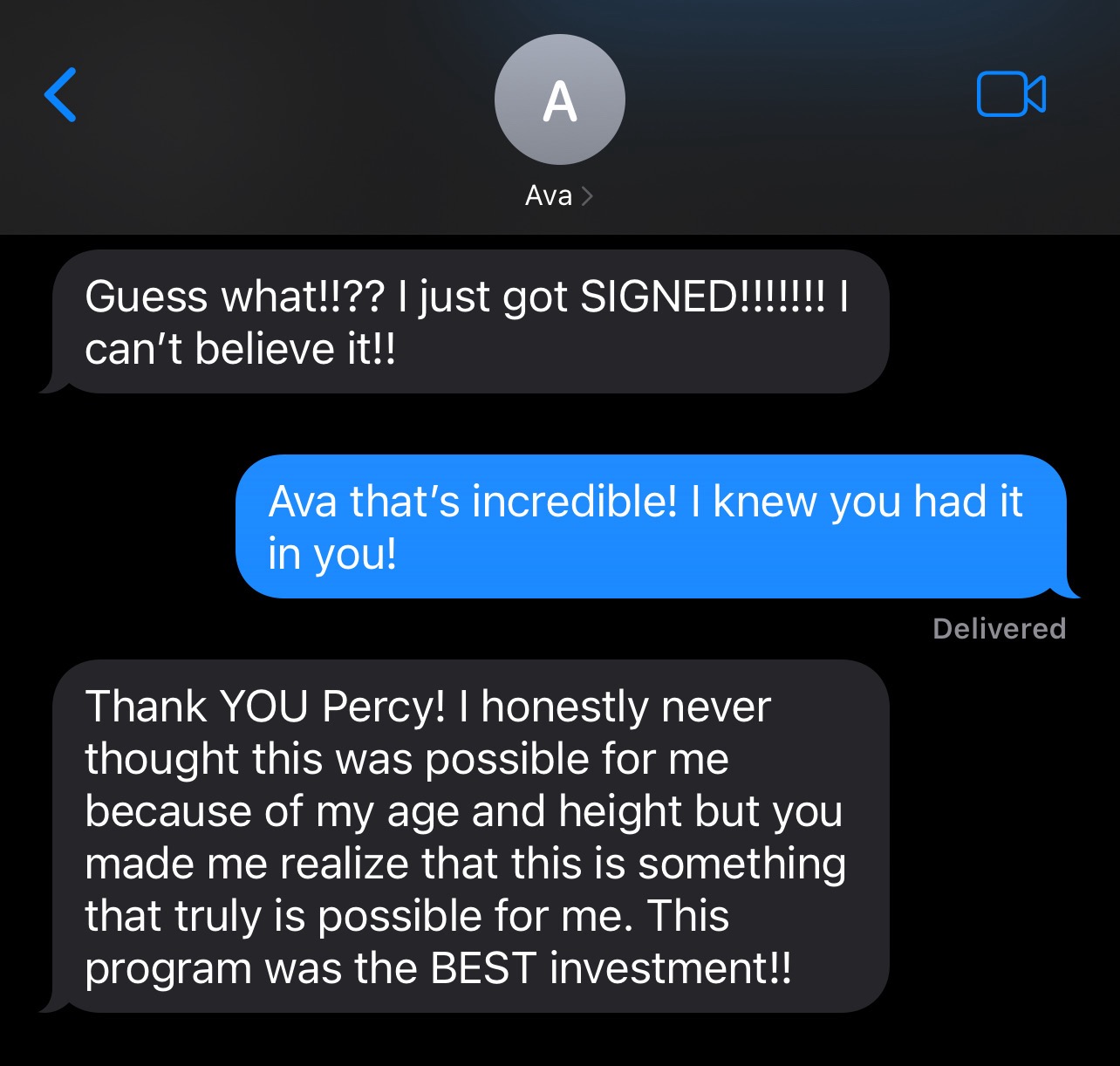Start a FaceTime video call with Ava
Screen dimensions: 1120x1066
pos(1011,94)
